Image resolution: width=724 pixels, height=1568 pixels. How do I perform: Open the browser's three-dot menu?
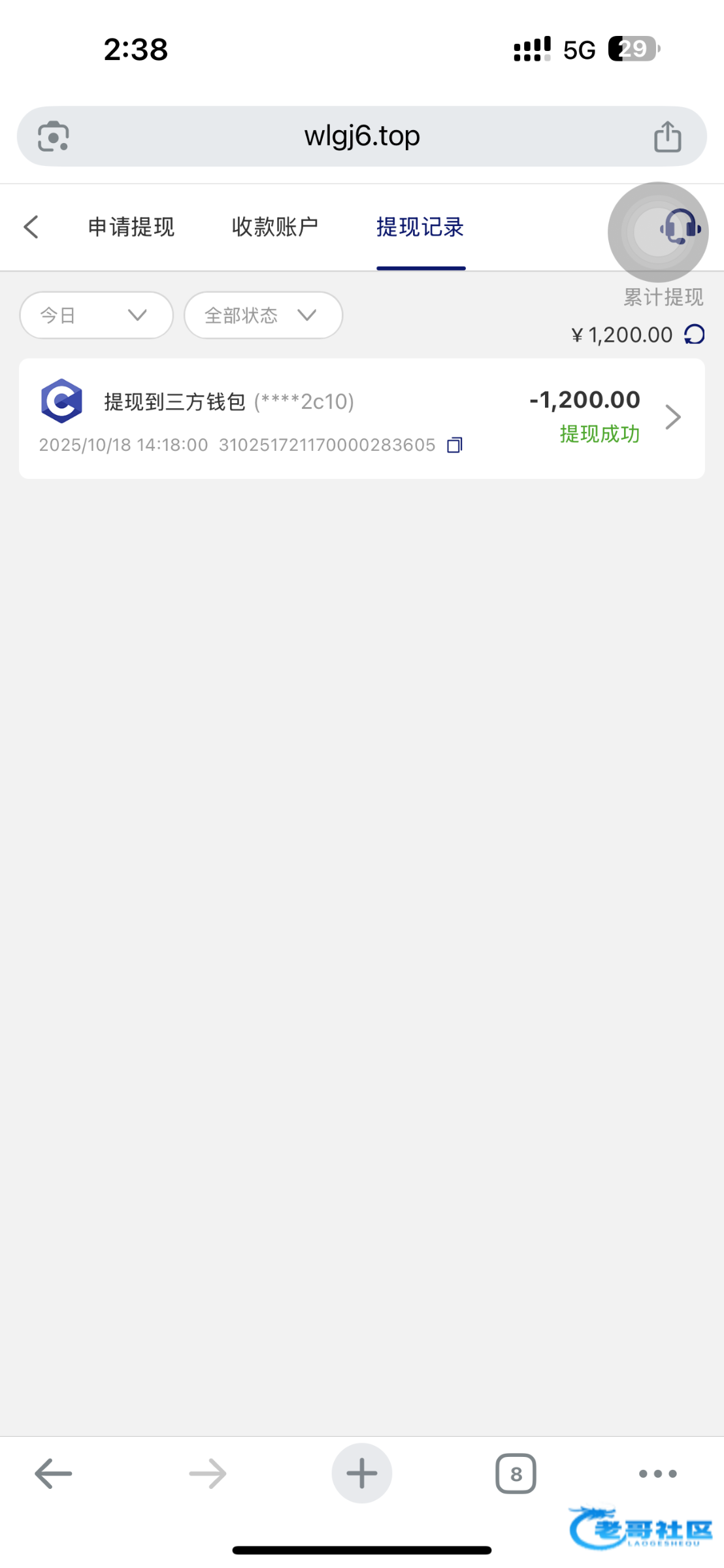[x=657, y=1473]
